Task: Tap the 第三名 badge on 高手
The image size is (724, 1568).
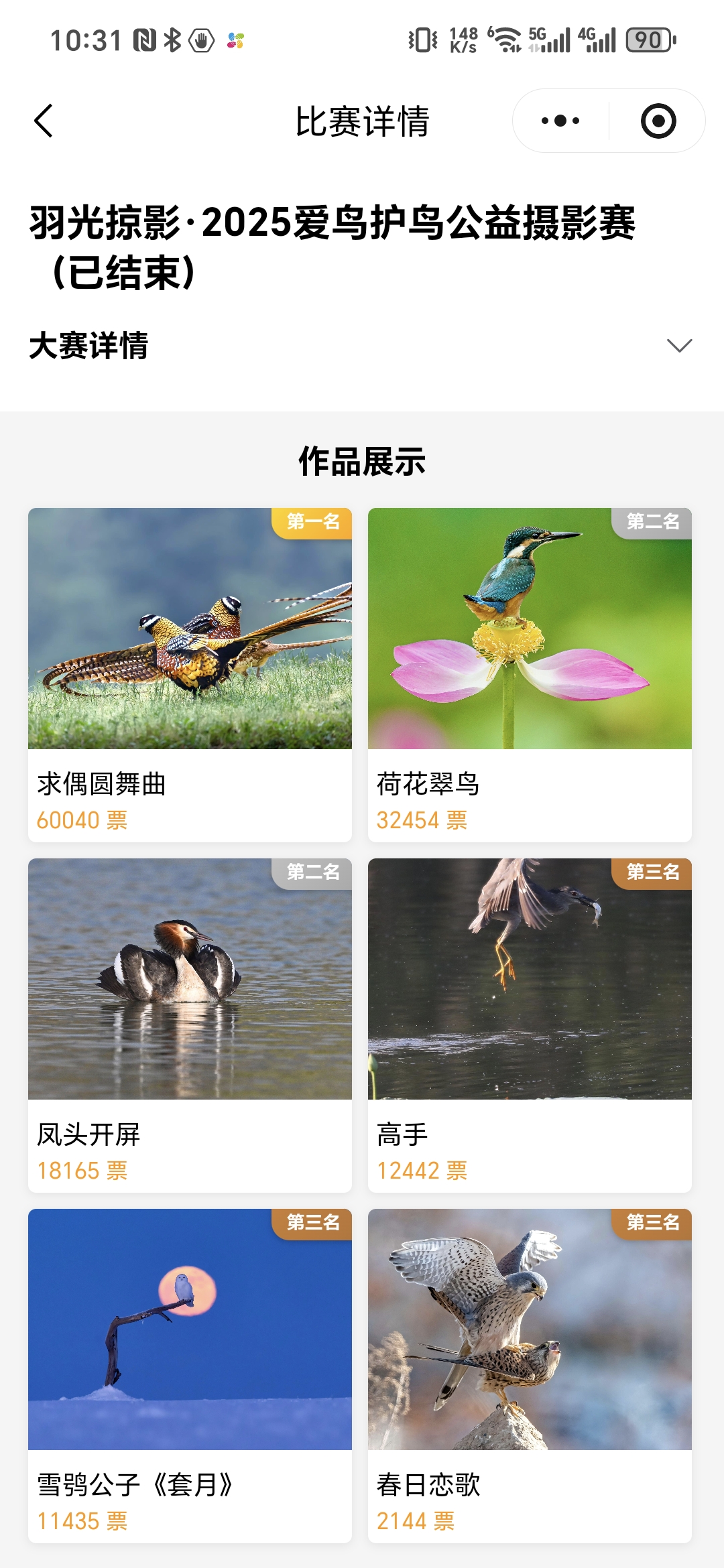Action: 654,872
